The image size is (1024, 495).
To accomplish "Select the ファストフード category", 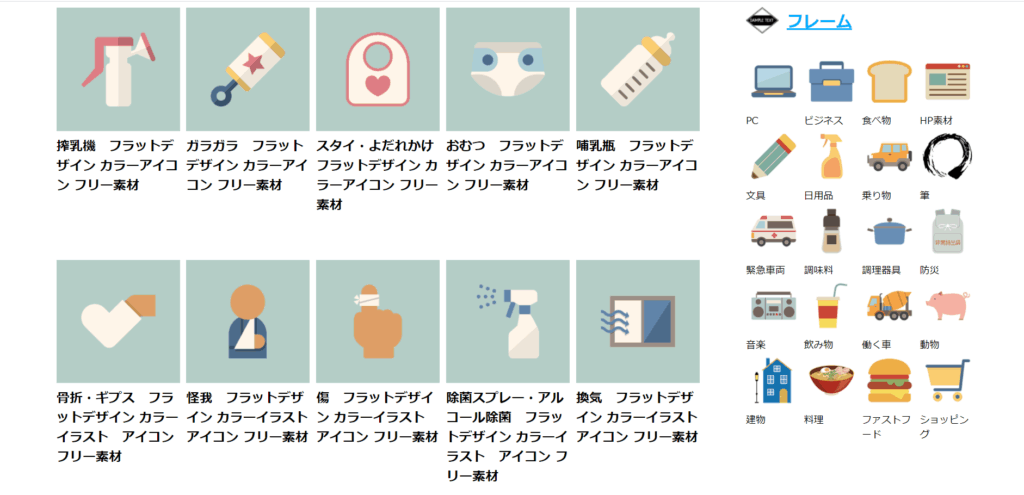I will [x=889, y=381].
